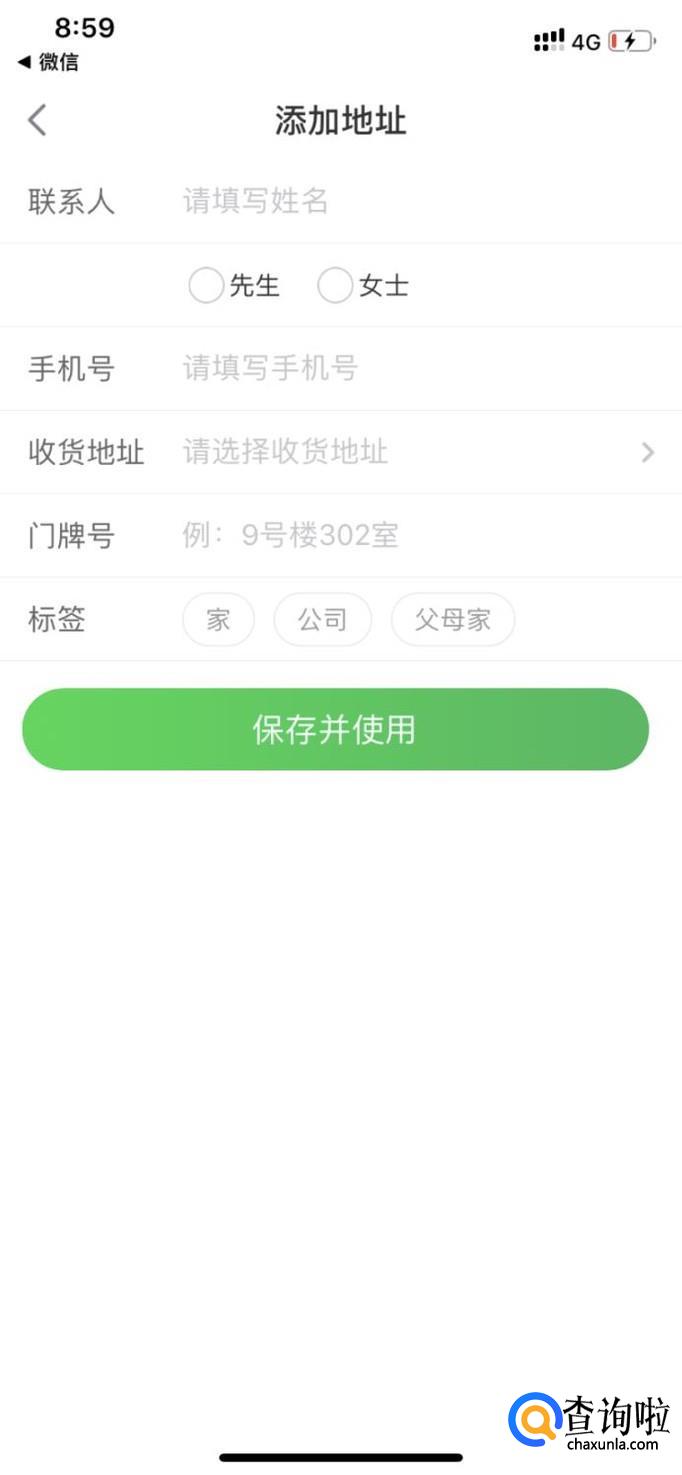Focus the 手机号 phone number field
The image size is (682, 1475).
click(400, 368)
